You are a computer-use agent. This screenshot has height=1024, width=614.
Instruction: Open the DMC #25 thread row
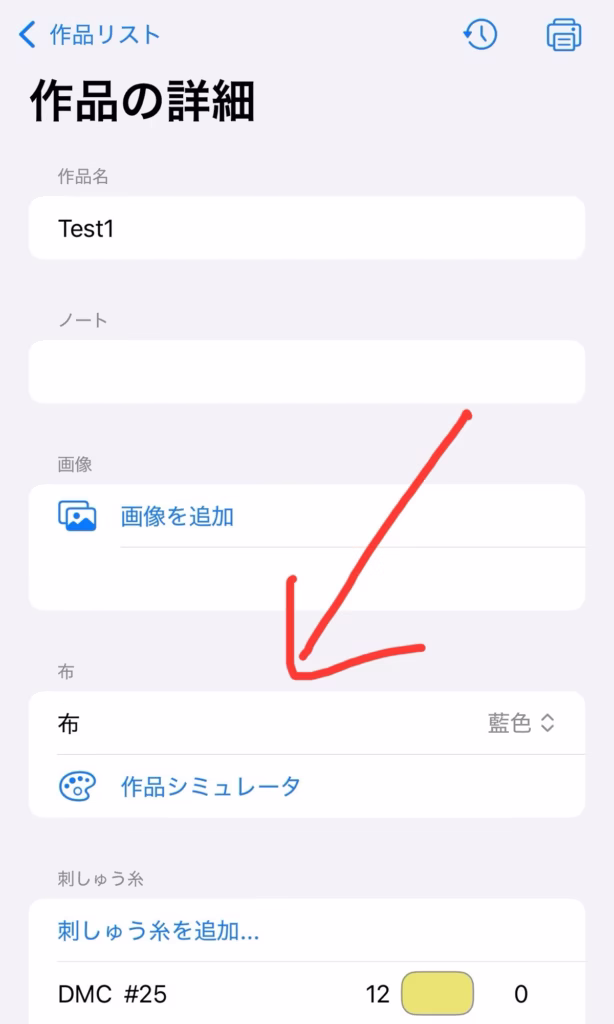[306, 993]
